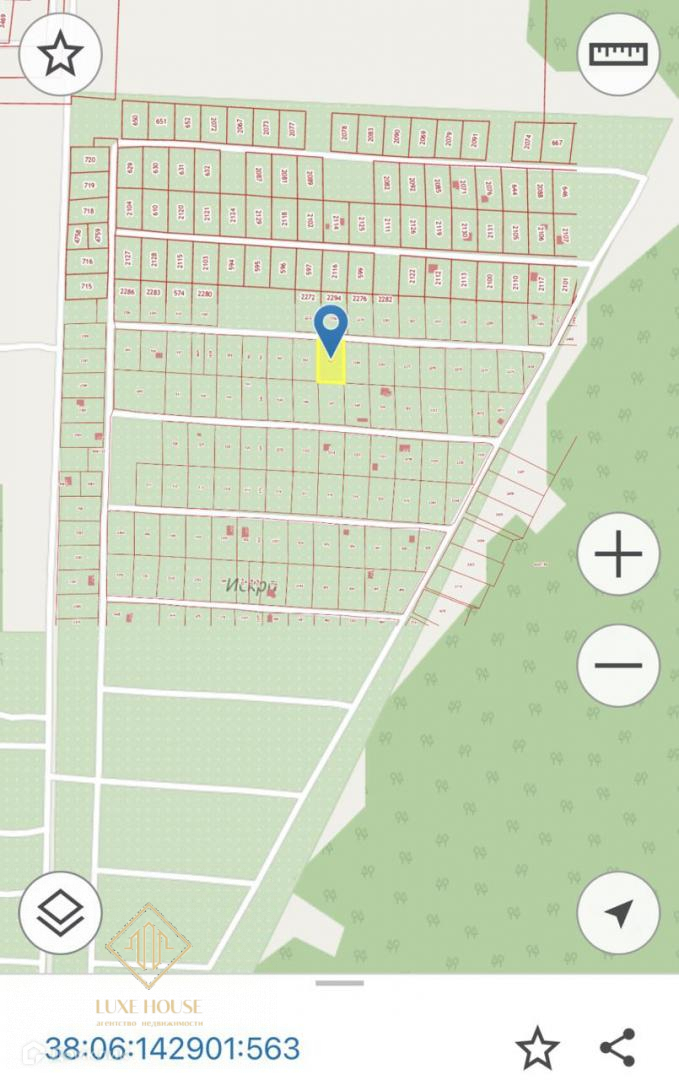Tap the blue pin on the highlighted plot
This screenshot has height=1080, width=679.
point(331,327)
